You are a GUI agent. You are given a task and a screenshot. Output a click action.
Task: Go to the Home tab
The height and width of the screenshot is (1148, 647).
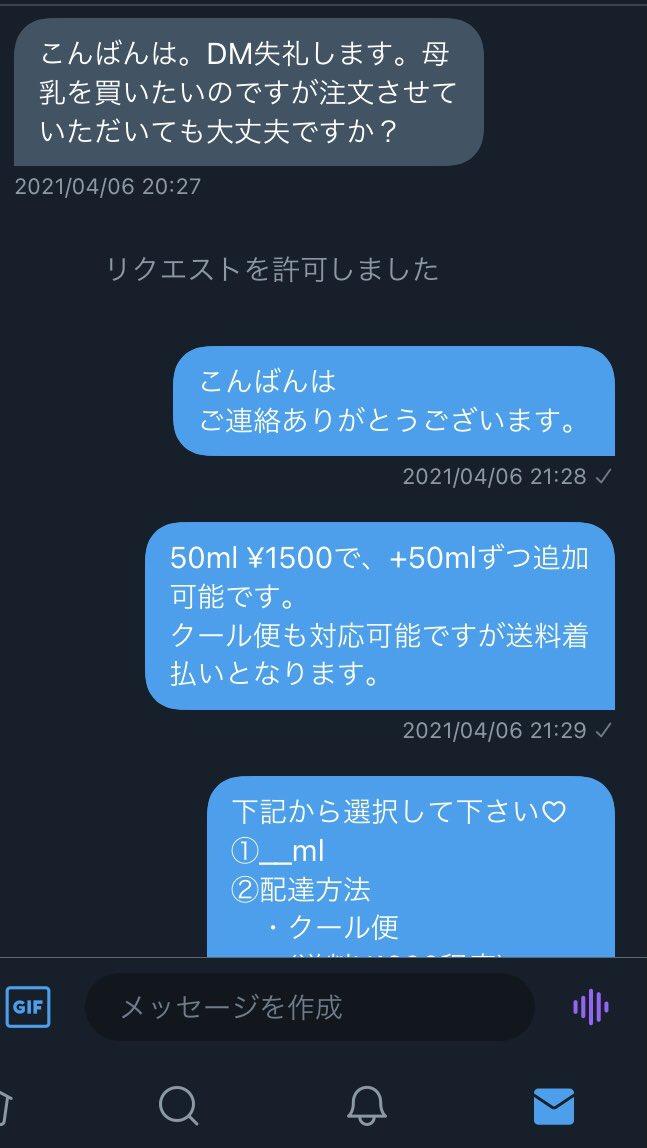[x=6, y=1105]
